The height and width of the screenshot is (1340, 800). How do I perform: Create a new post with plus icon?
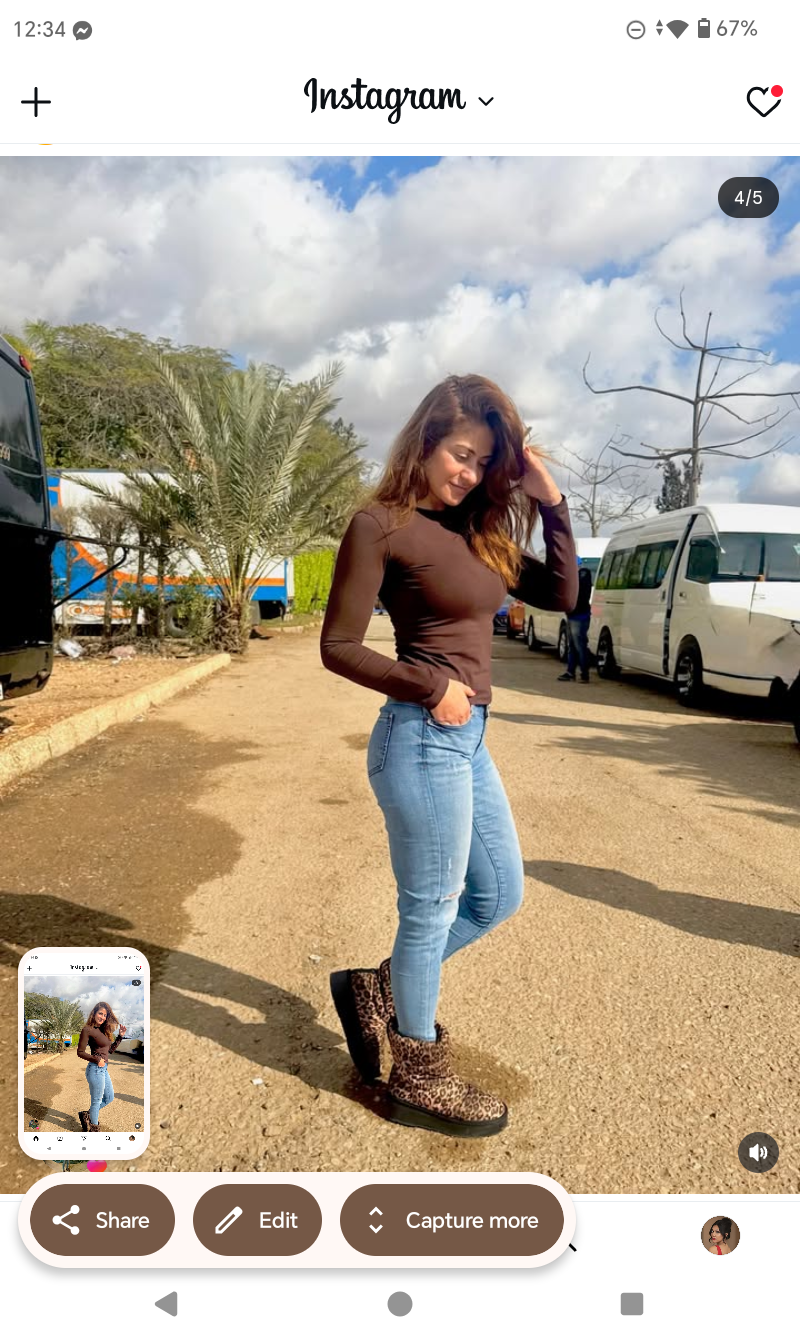pos(36,101)
